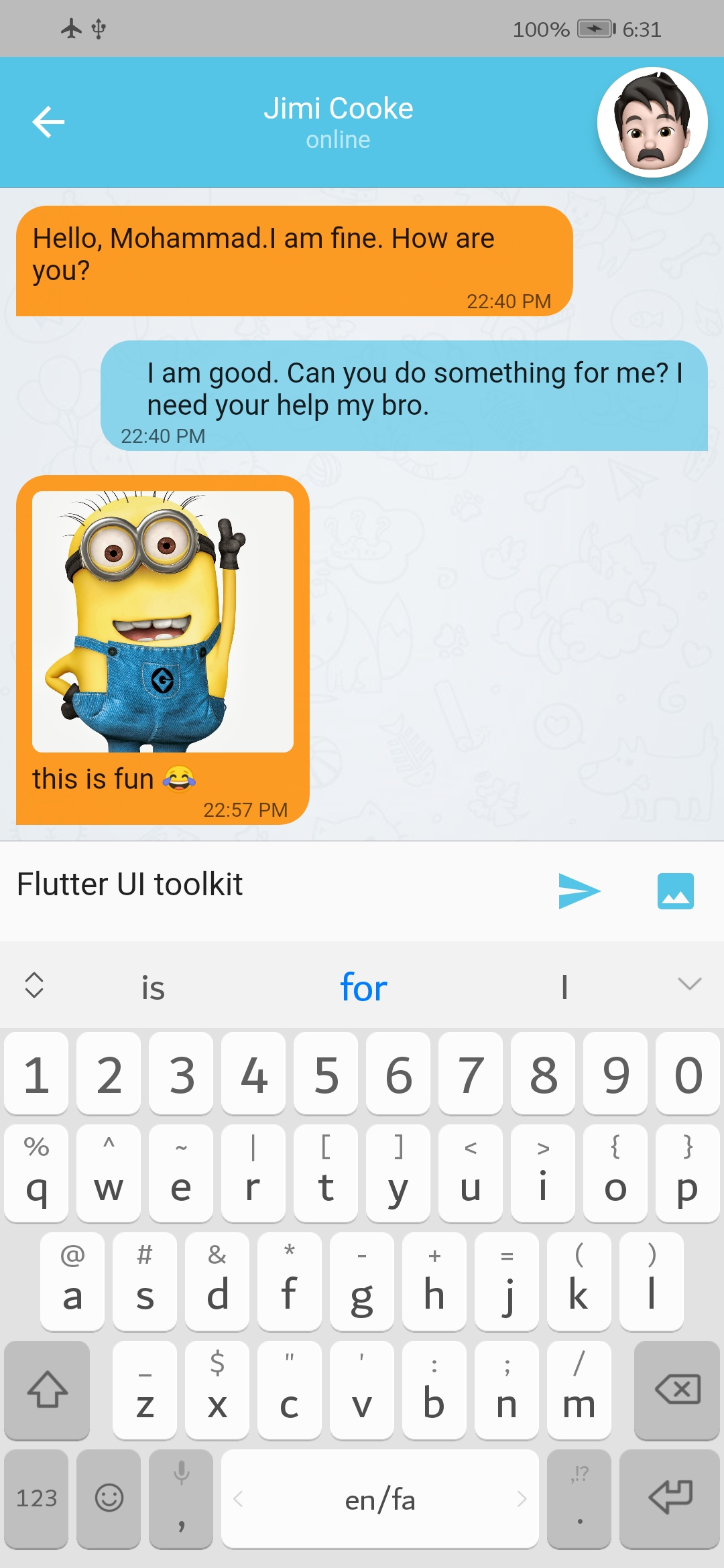Screen dimensions: 724x1568
Task: Go back from Jimi Cooke chat
Action: pos(48,122)
